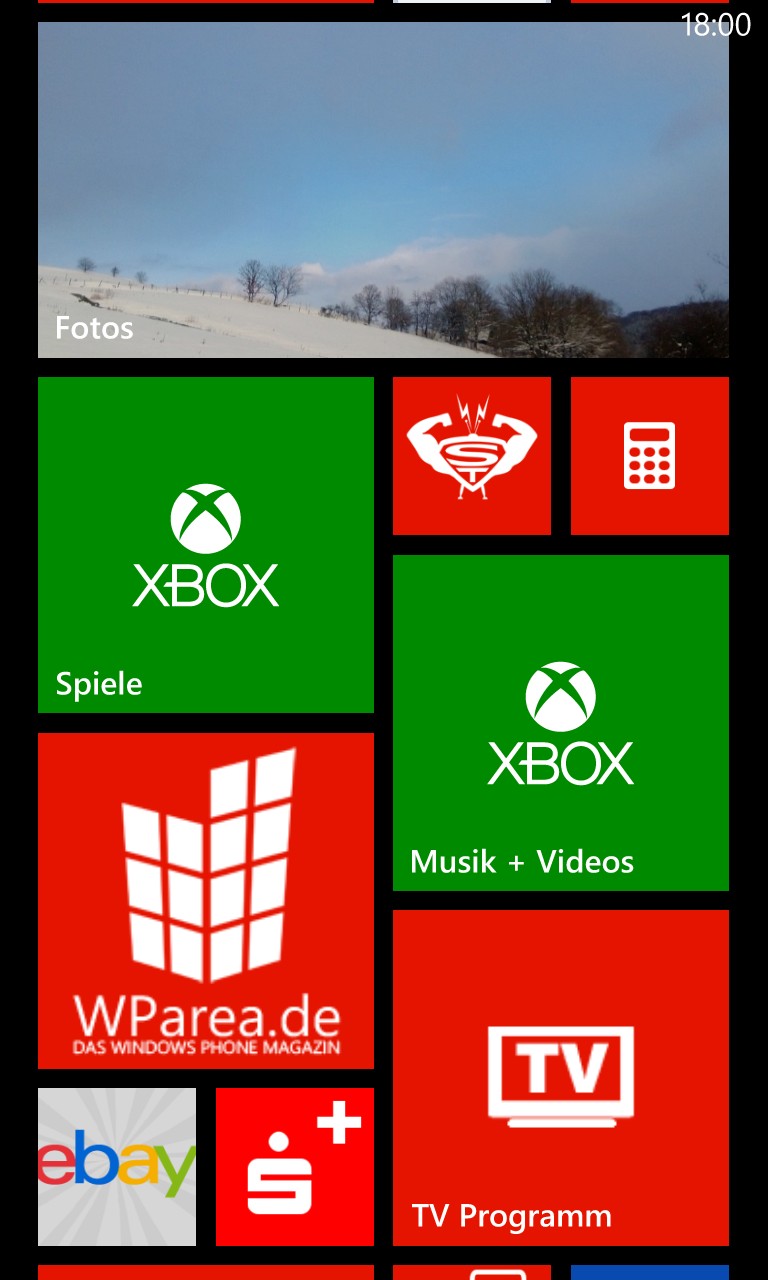Open the Fotos tile
768x1280 pixels.
pos(383,190)
